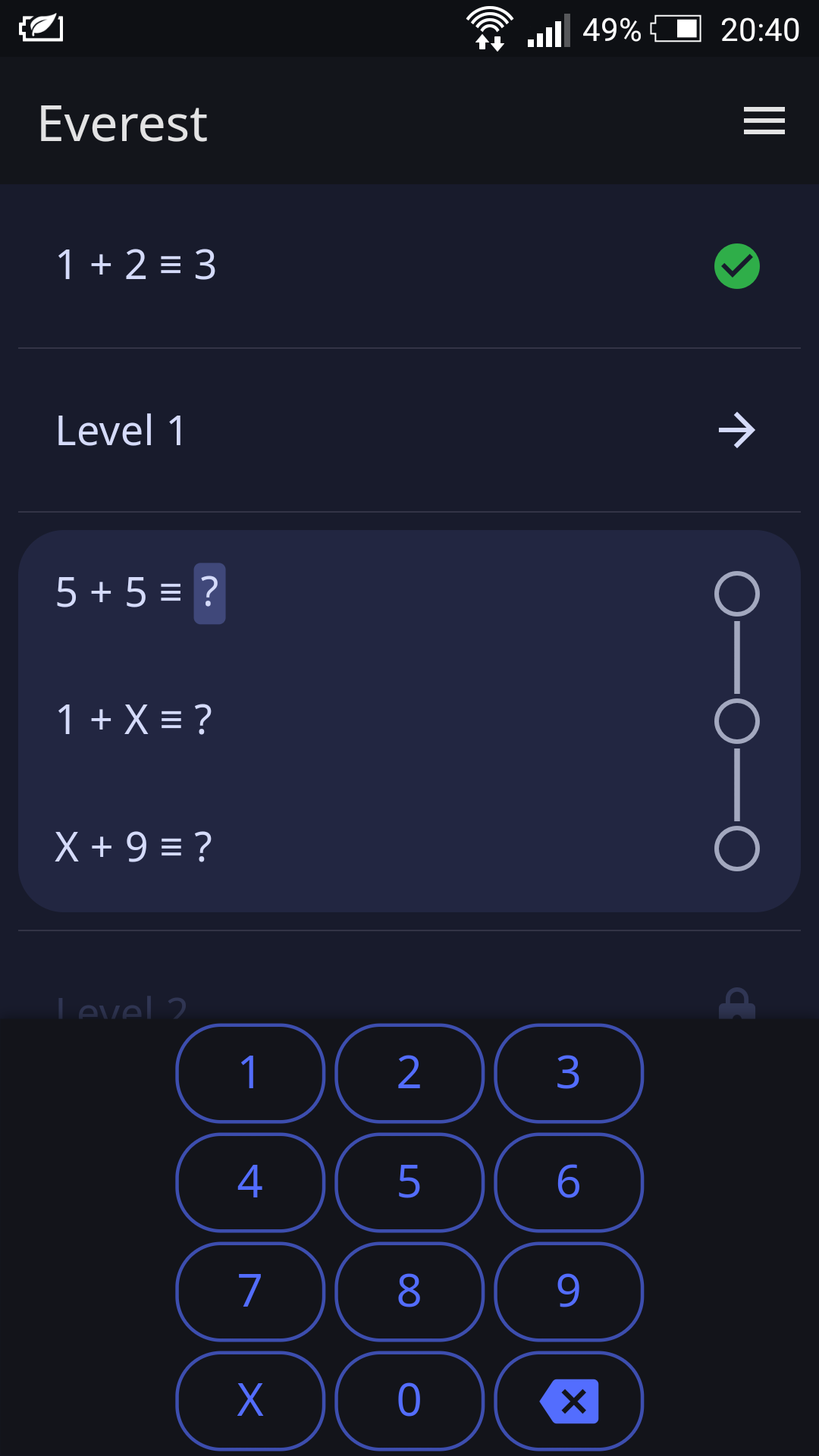Enter digit 8 on the keypad

pos(409,1291)
